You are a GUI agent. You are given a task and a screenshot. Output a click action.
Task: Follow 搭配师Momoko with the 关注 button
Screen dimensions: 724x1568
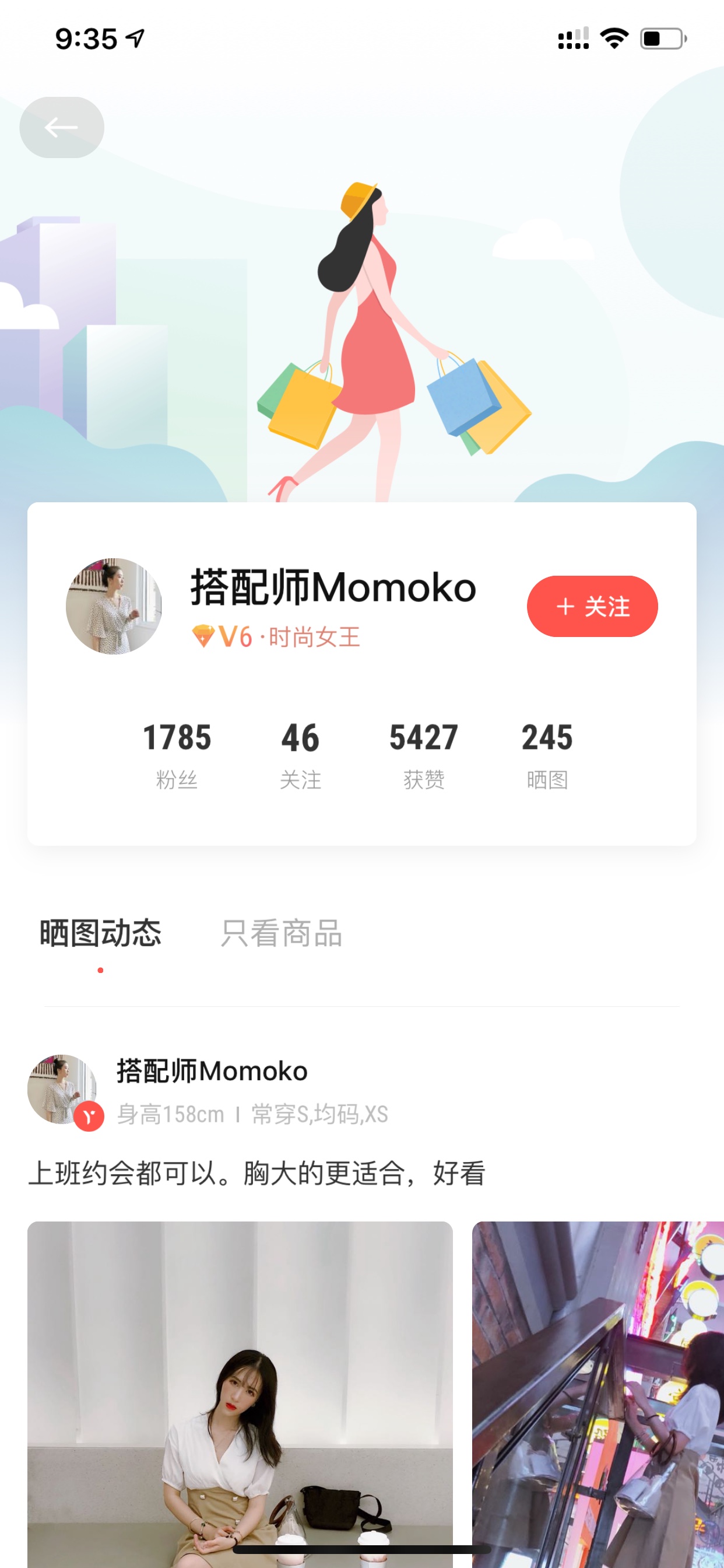tap(592, 606)
